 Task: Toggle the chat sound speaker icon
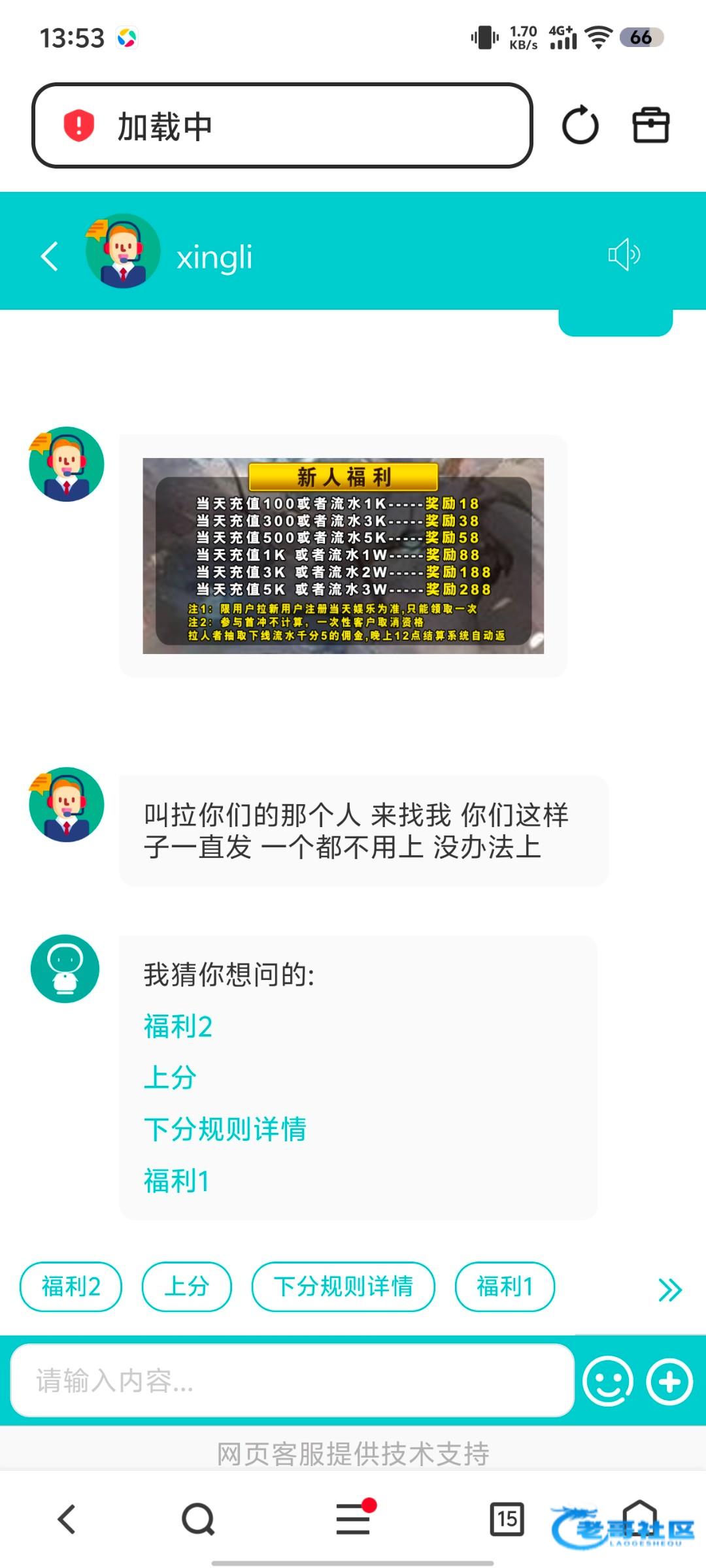[x=624, y=255]
